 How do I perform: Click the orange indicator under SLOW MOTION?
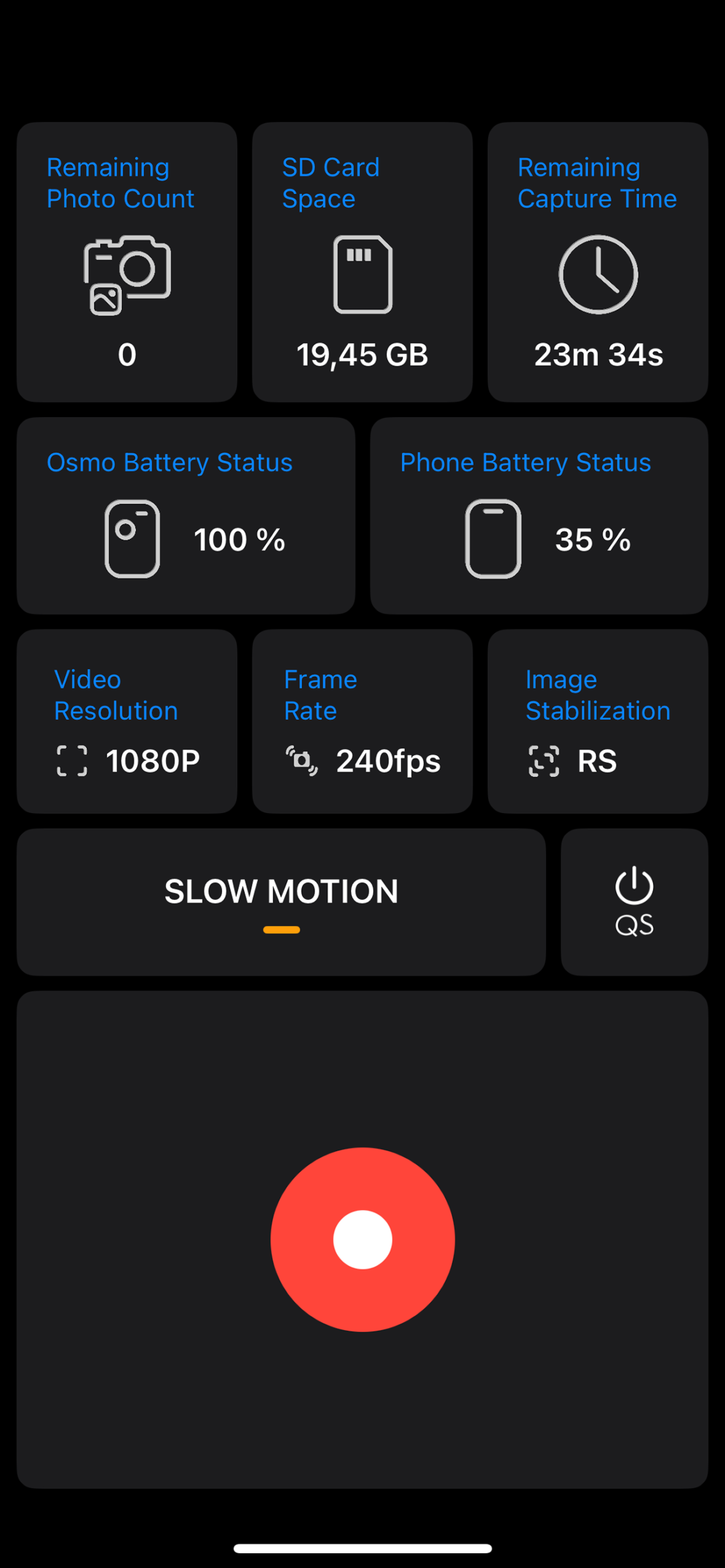click(281, 930)
